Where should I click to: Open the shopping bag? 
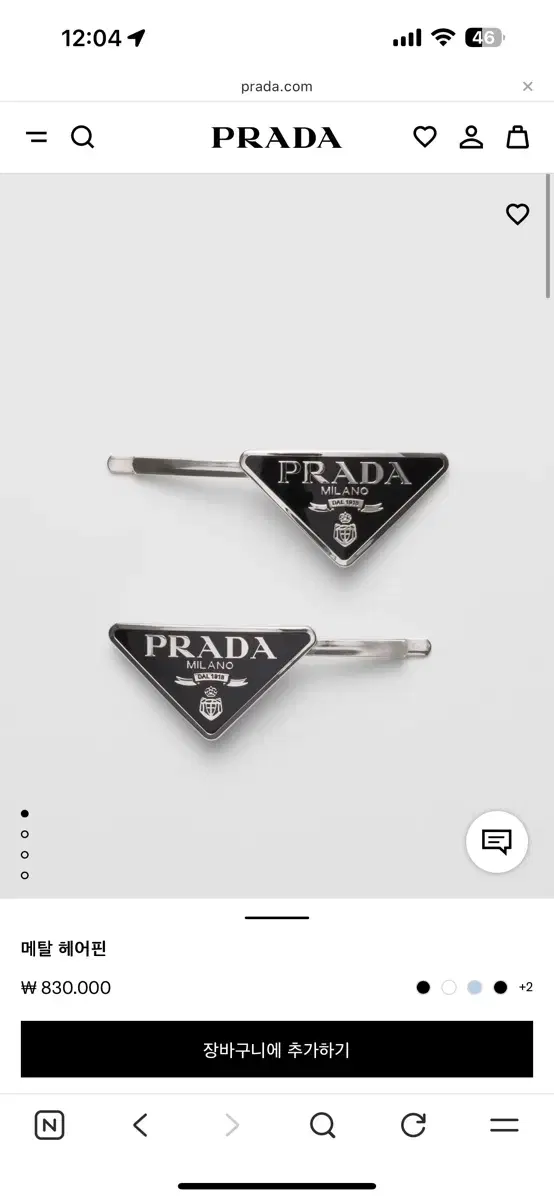(x=517, y=137)
